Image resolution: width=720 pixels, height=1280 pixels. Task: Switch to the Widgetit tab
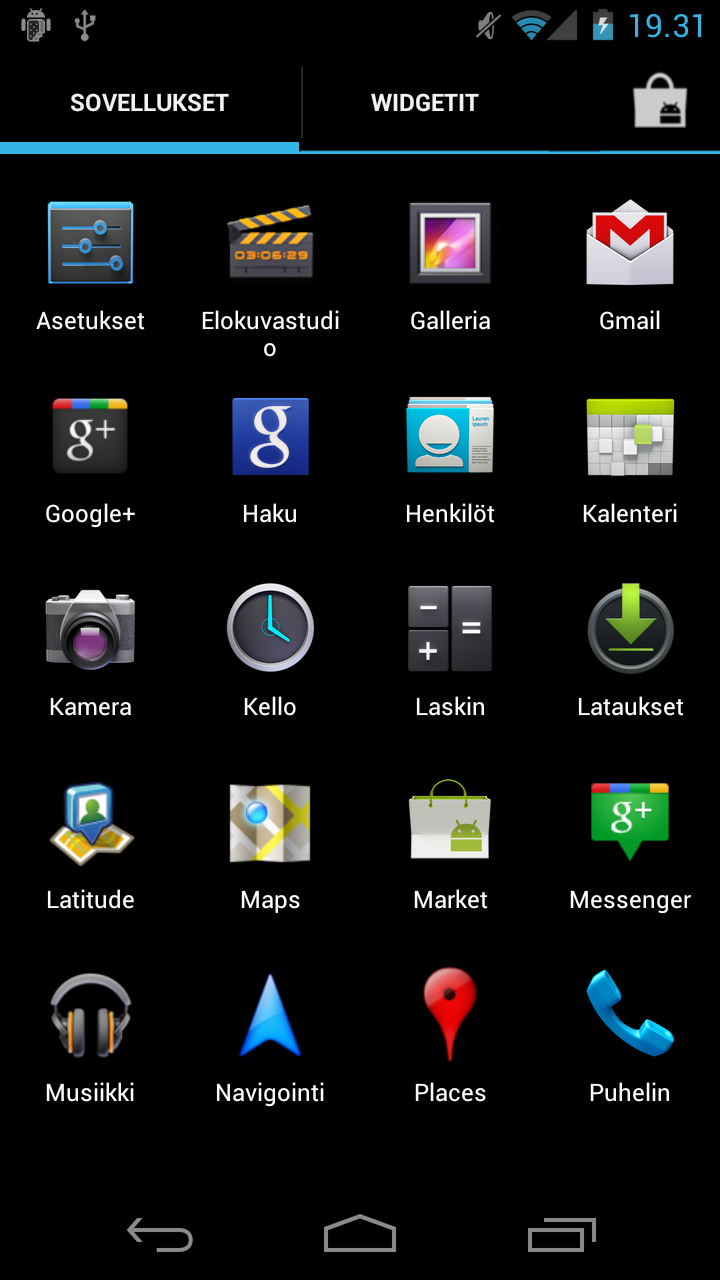coord(424,103)
